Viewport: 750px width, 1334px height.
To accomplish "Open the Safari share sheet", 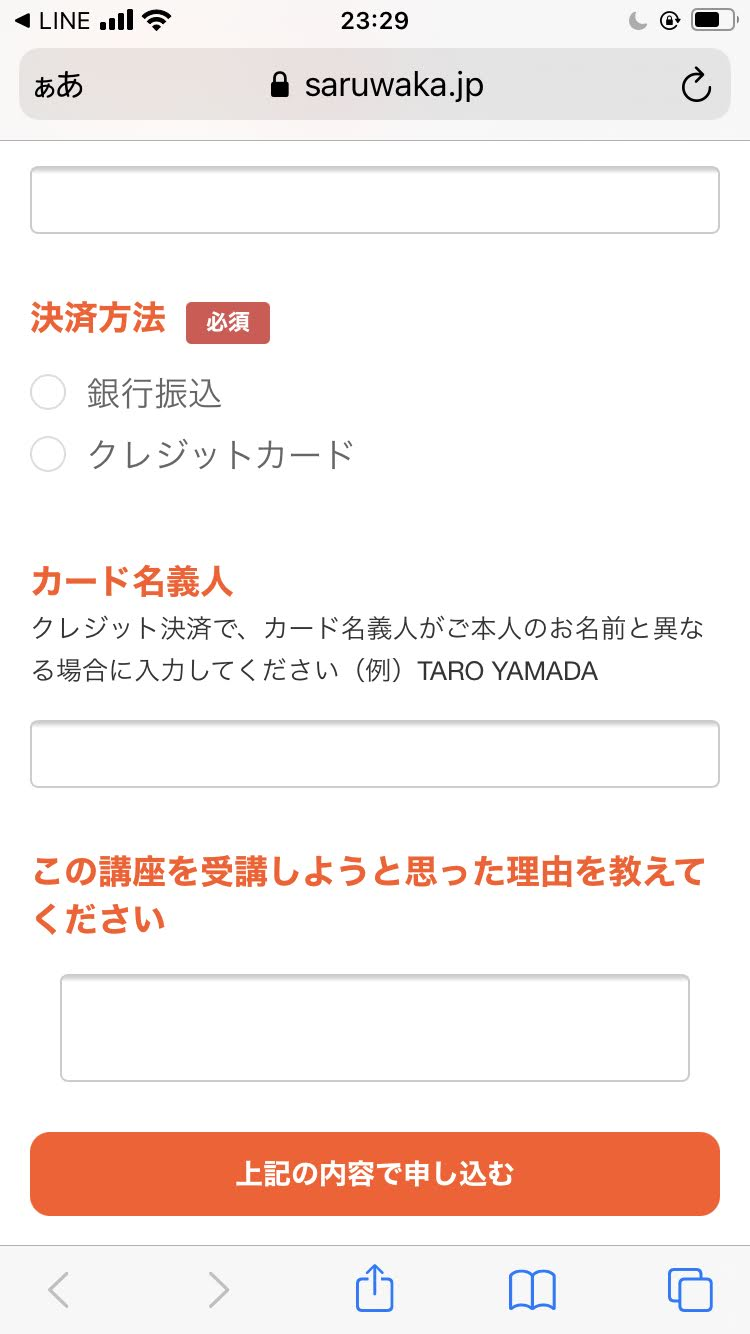I will pos(375,1288).
